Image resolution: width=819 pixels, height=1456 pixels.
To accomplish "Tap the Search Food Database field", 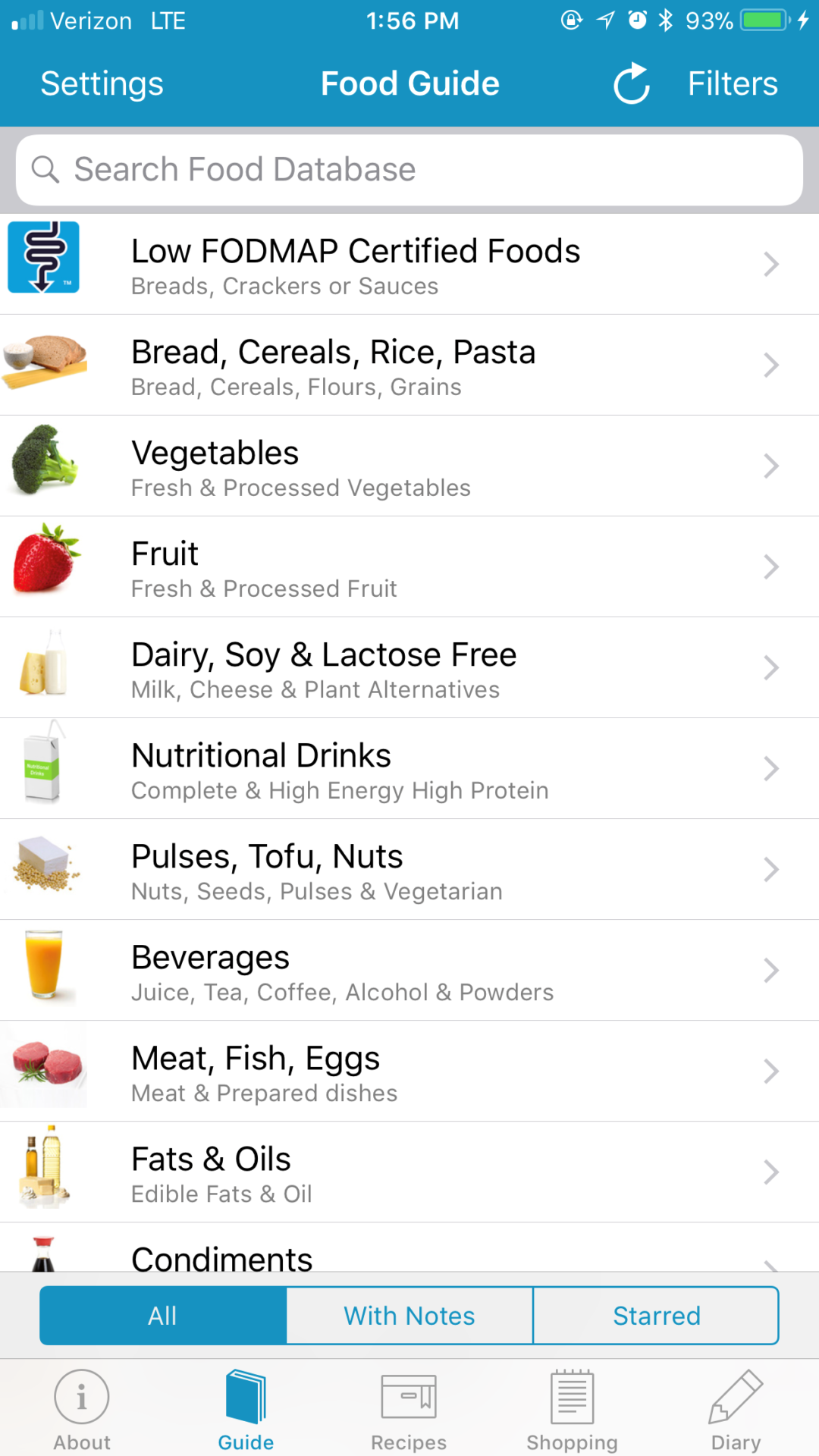I will tap(409, 170).
